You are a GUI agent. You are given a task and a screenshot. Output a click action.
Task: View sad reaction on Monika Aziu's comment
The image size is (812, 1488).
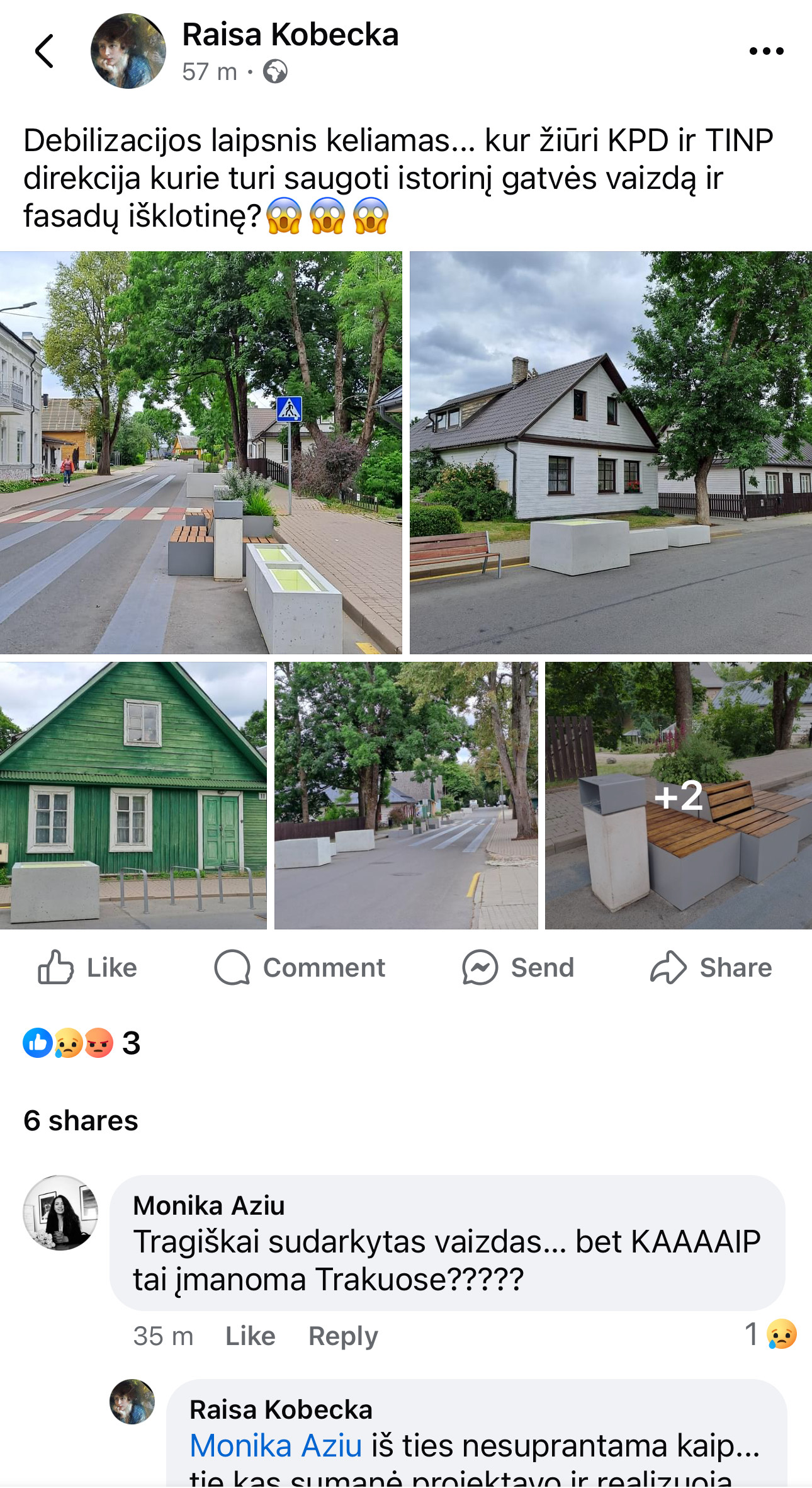coord(772,1334)
